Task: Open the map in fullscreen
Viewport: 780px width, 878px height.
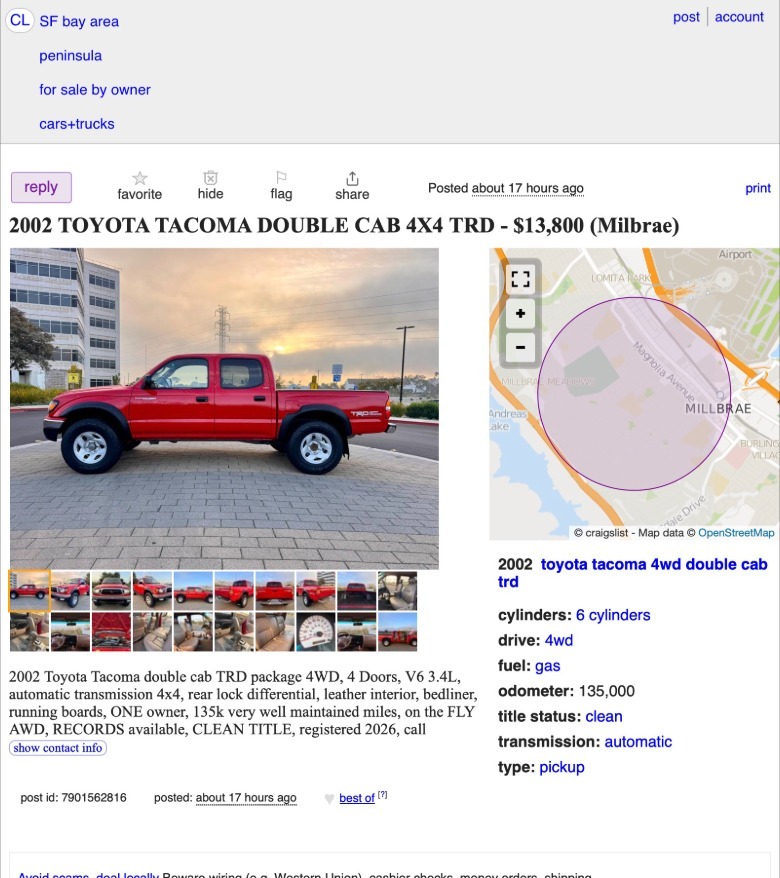Action: click(x=520, y=280)
